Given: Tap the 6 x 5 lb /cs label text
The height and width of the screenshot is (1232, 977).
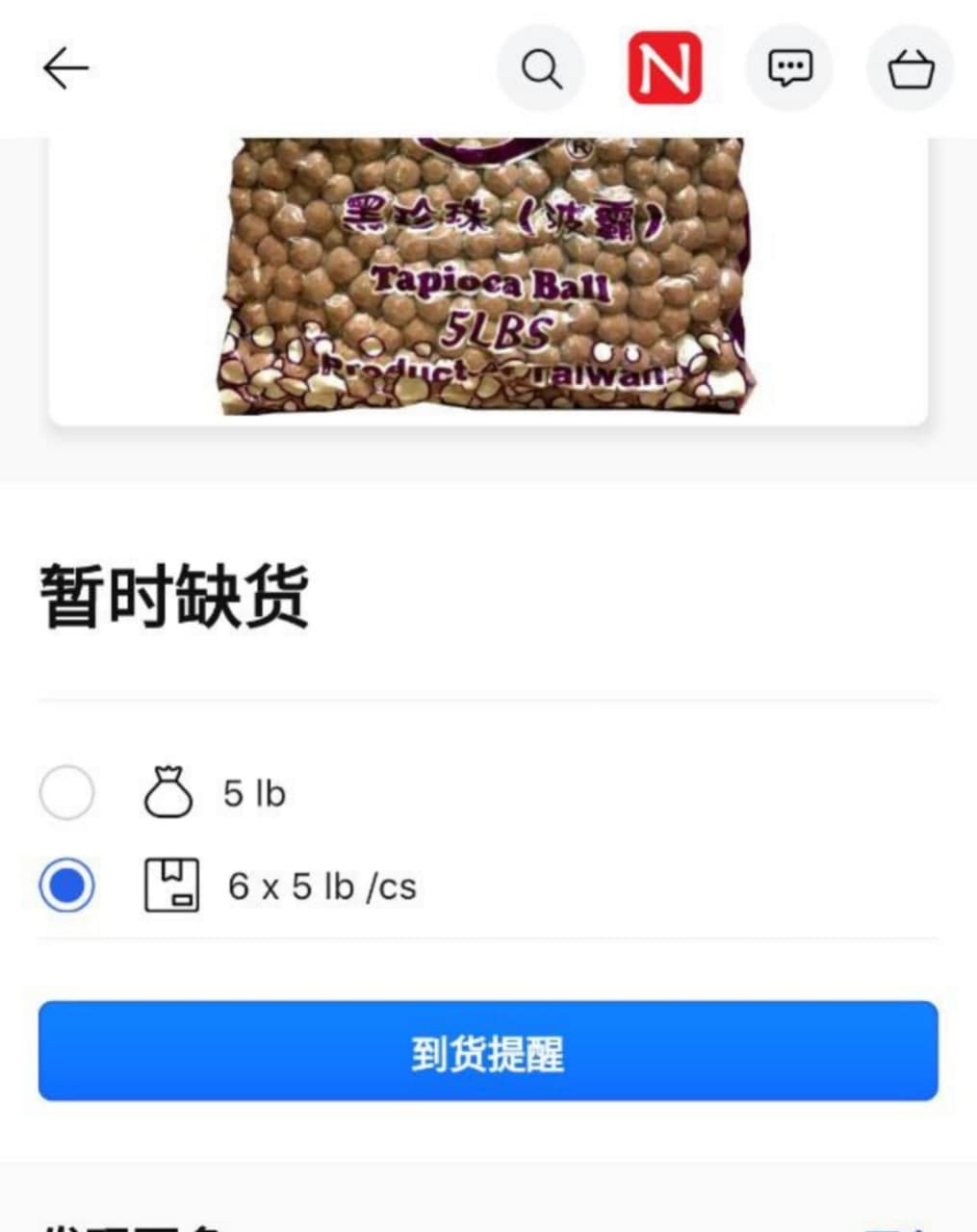Looking at the screenshot, I should (321, 885).
